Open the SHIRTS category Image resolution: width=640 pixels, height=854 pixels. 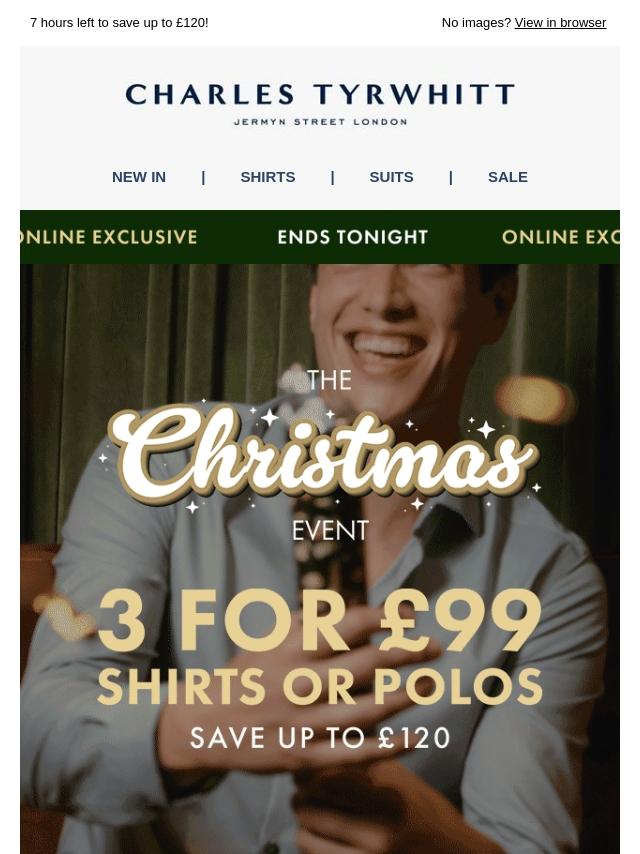[267, 177]
